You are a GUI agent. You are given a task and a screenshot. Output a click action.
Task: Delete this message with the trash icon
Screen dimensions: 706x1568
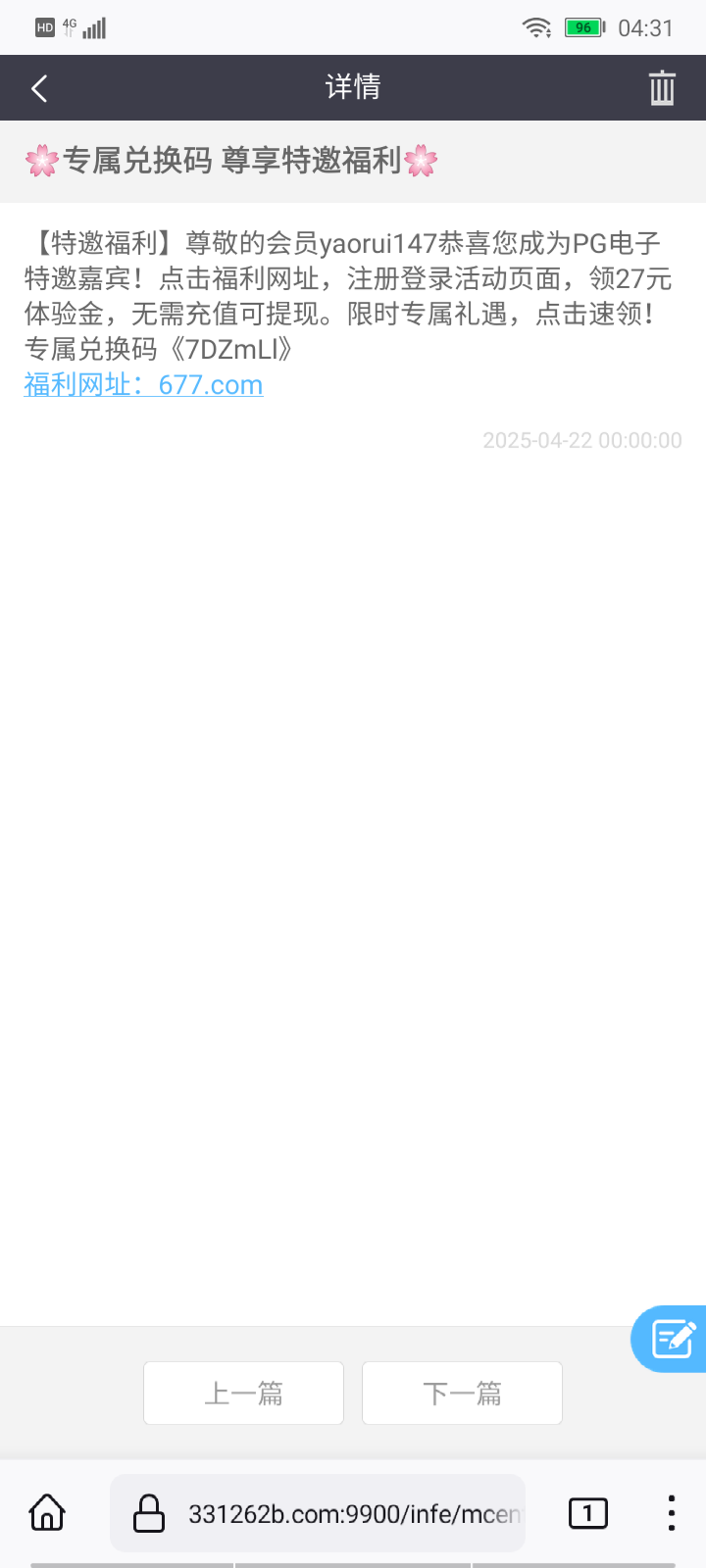(662, 88)
